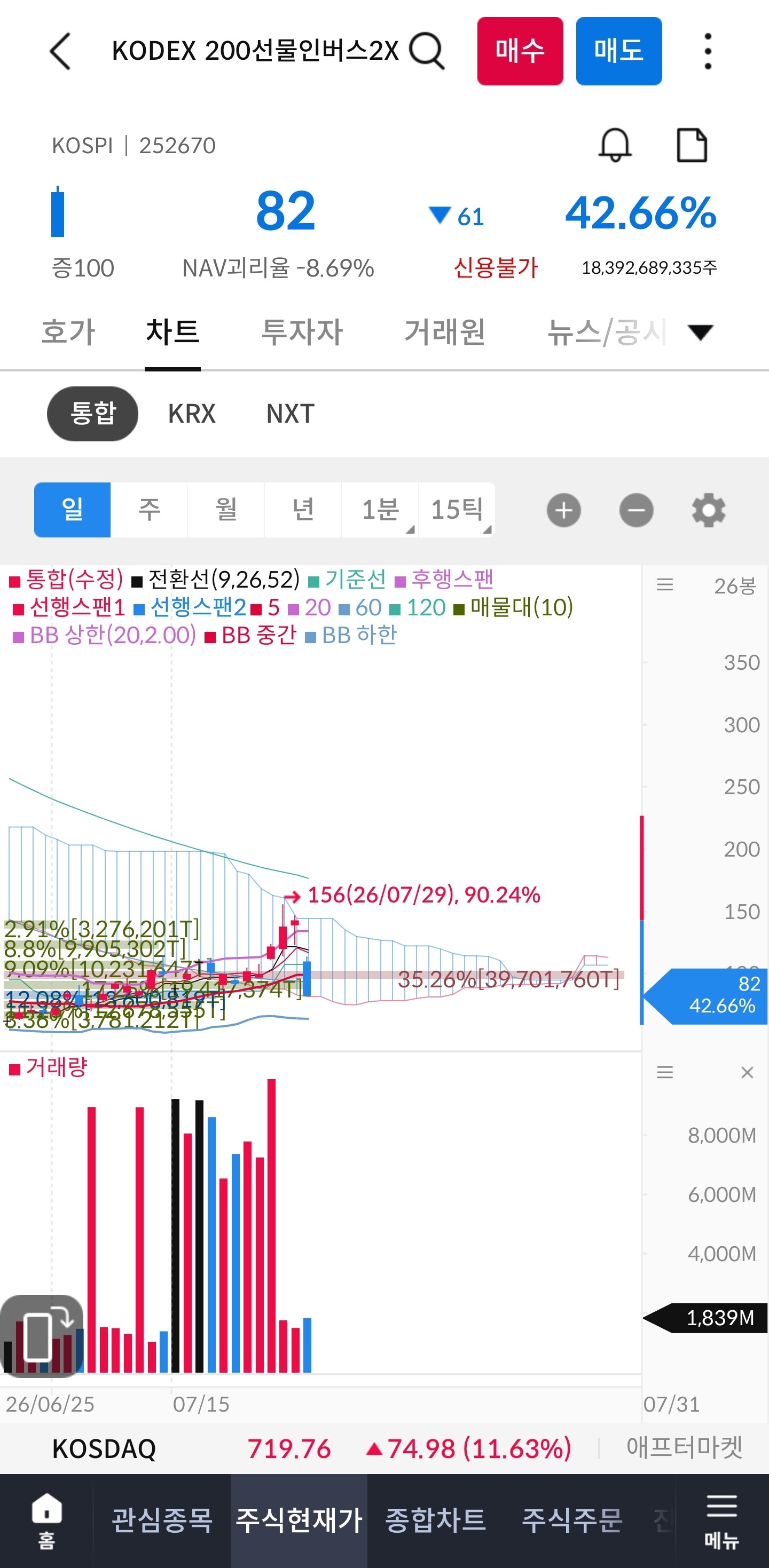Open the memo note icon
This screenshot has height=1568, width=769.
tap(692, 145)
